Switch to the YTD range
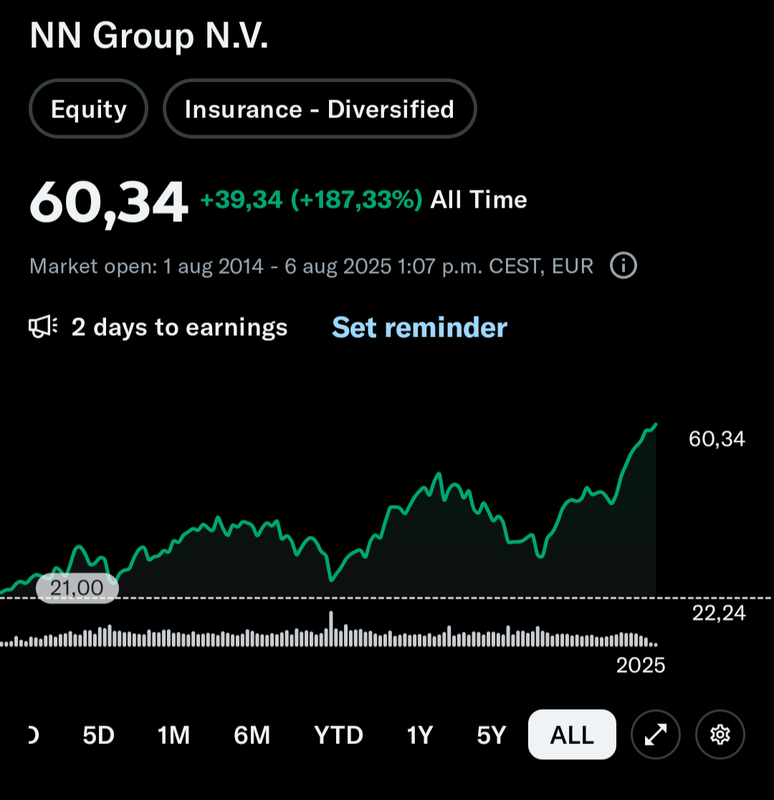The height and width of the screenshot is (800, 774). click(x=338, y=736)
